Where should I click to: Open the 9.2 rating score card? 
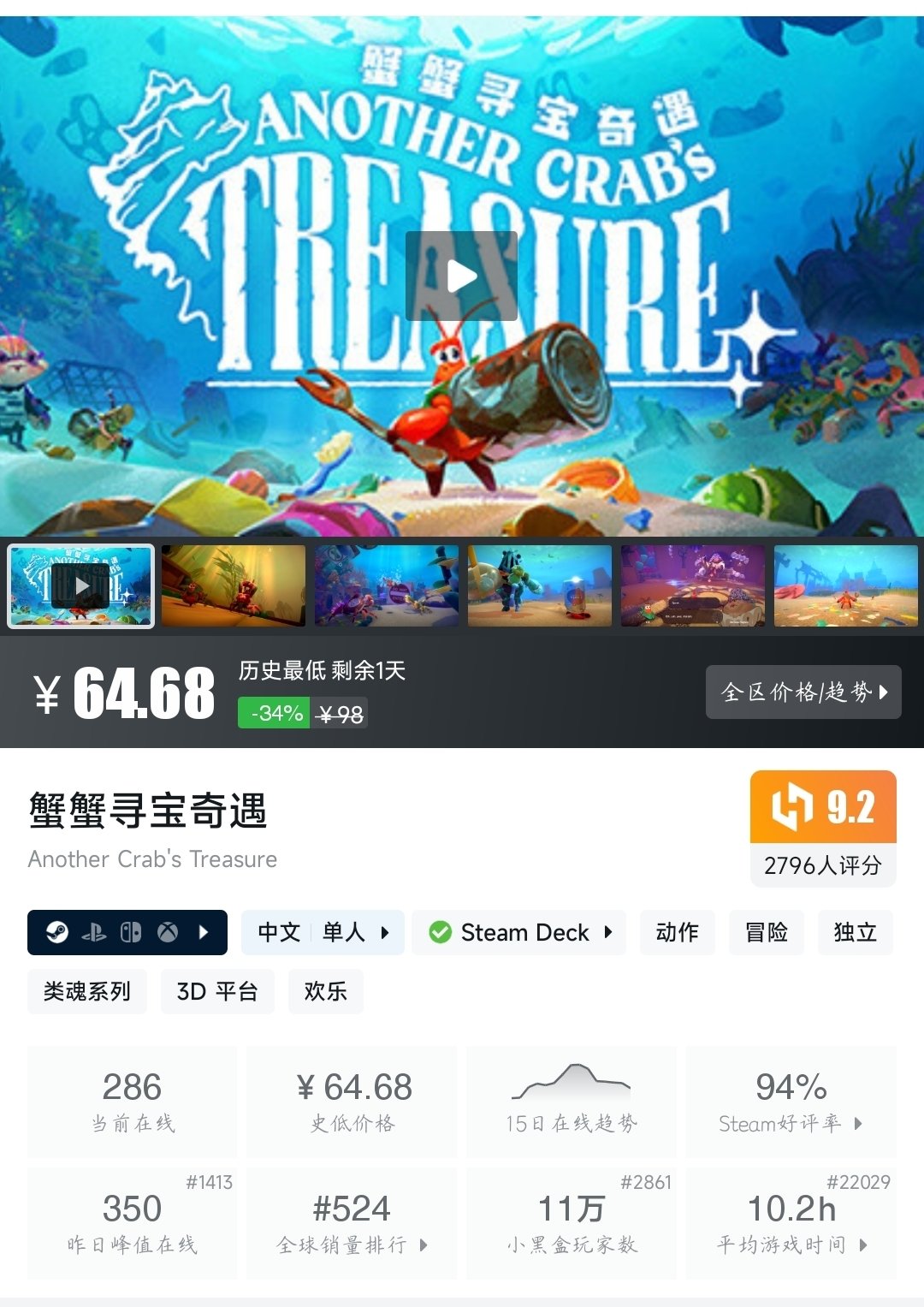pyautogui.click(x=822, y=828)
